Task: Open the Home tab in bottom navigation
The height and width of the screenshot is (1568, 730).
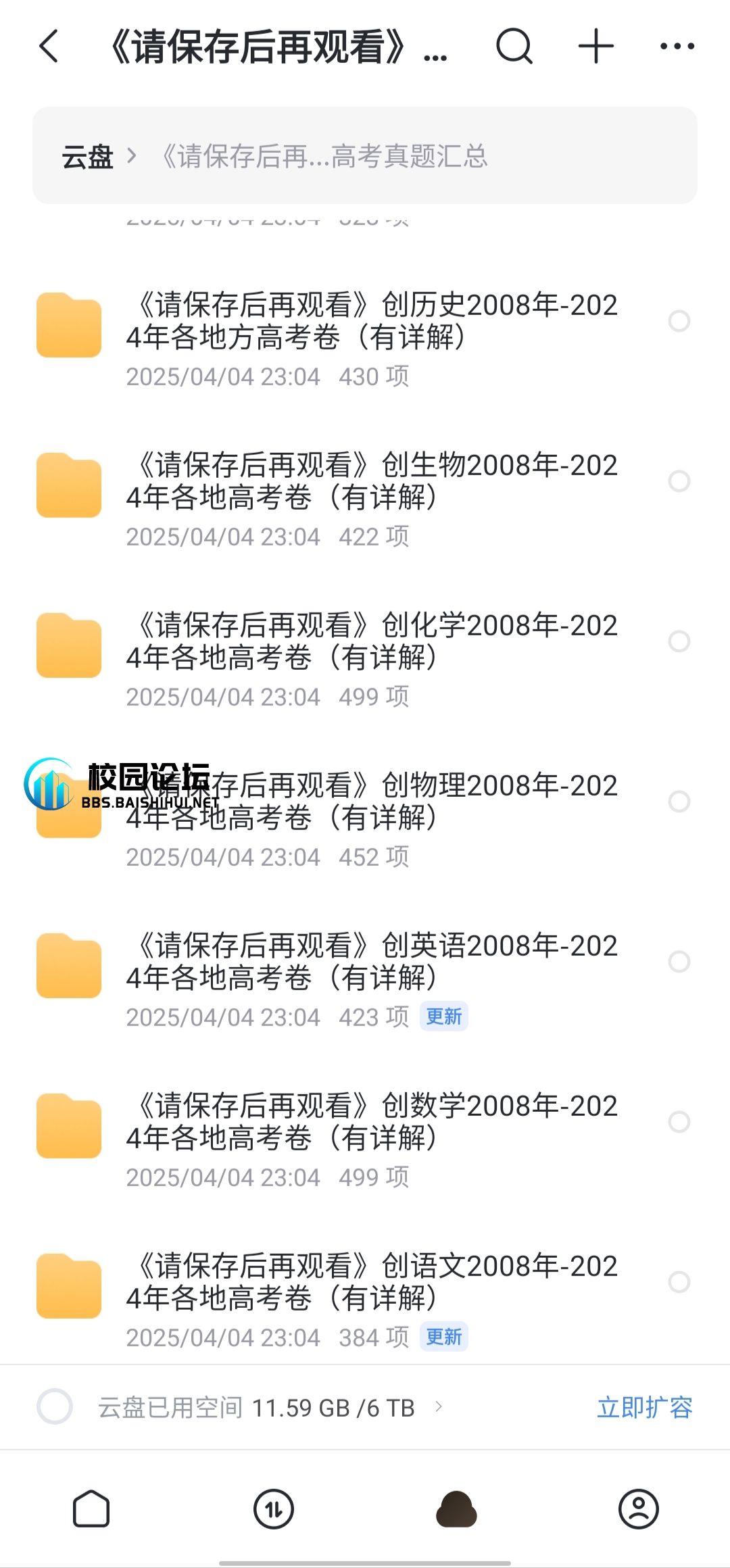Action: (x=92, y=1509)
